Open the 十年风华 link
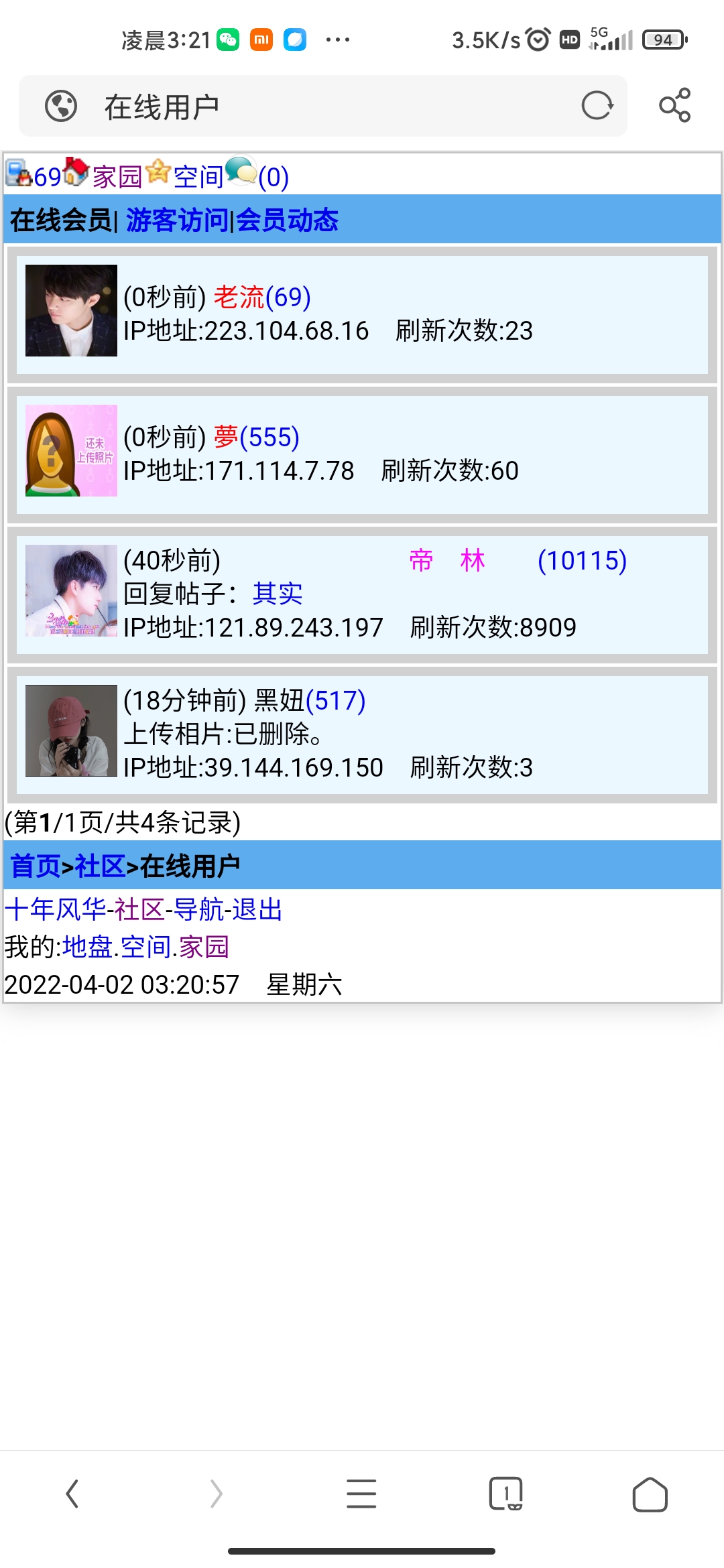The height and width of the screenshot is (1568, 724). pos(55,909)
